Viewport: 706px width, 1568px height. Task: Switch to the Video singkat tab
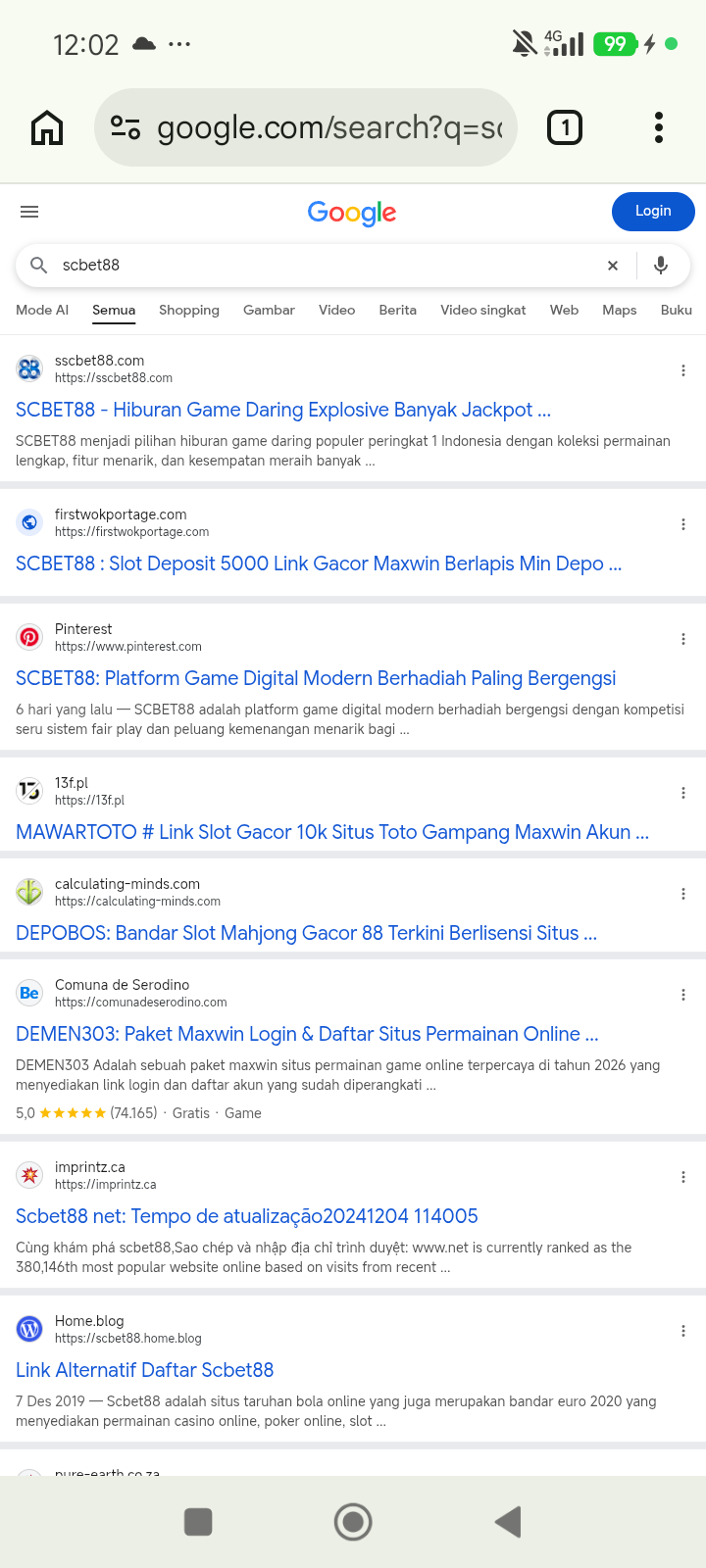pos(482,310)
